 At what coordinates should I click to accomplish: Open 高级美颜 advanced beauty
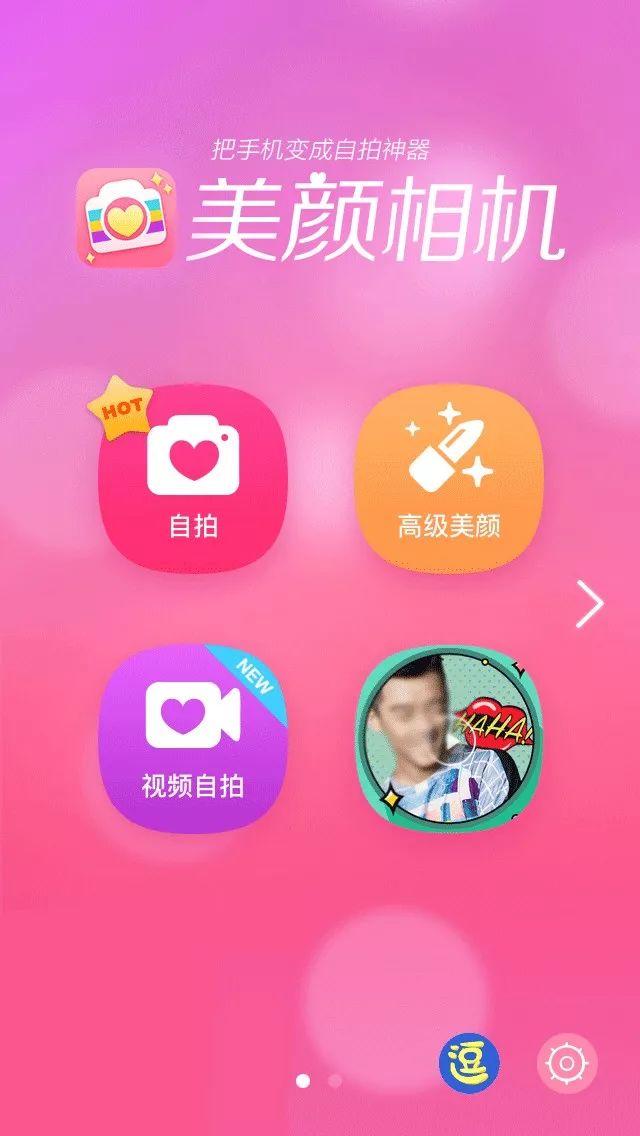coord(449,478)
